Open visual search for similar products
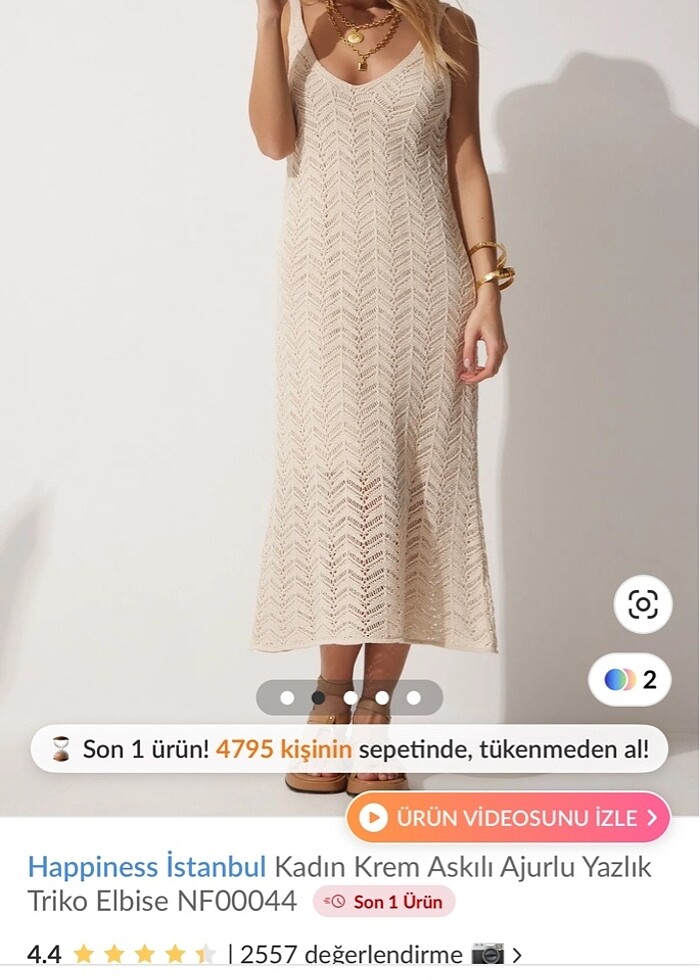 [642, 604]
